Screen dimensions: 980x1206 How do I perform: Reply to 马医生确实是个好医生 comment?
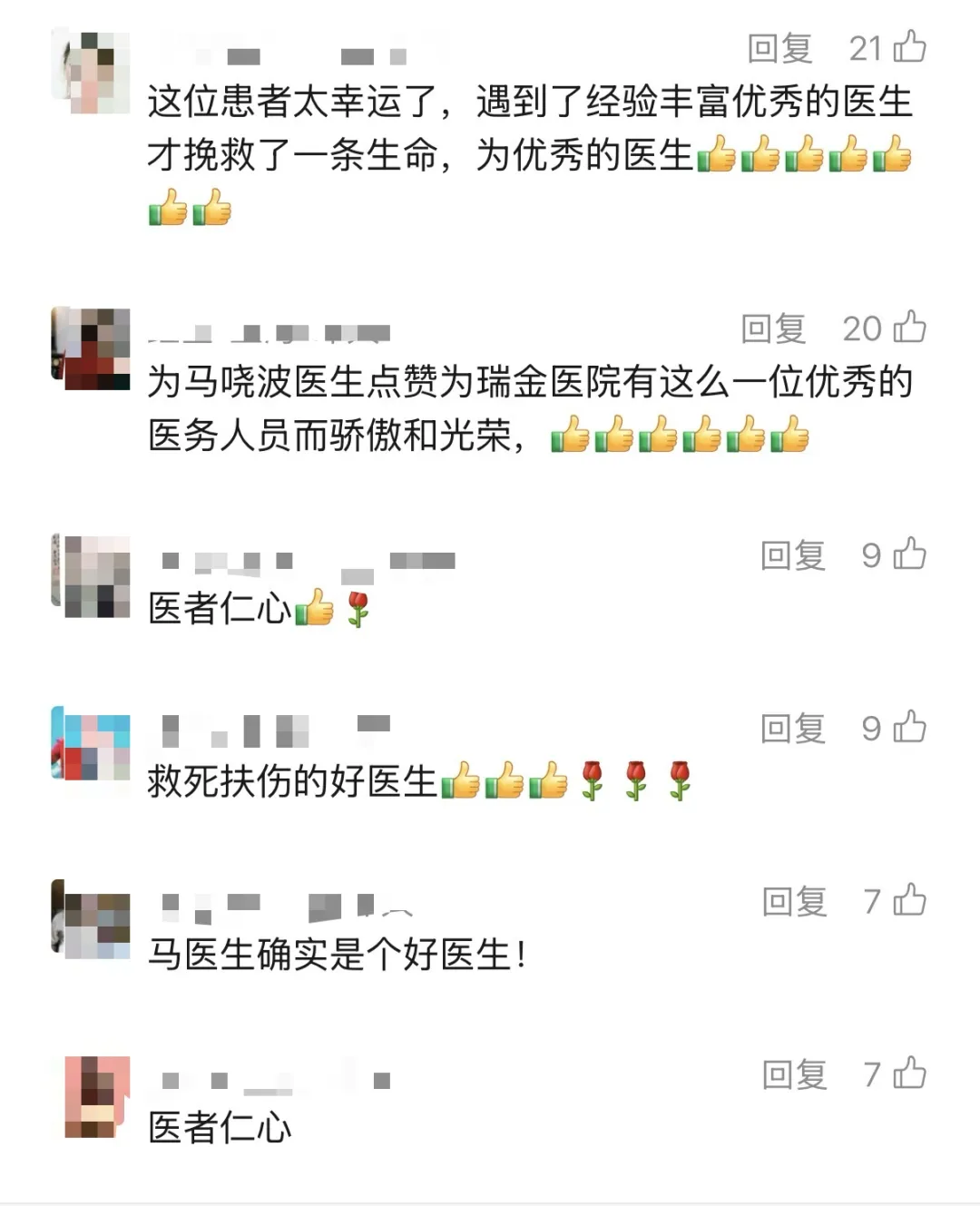tap(794, 902)
